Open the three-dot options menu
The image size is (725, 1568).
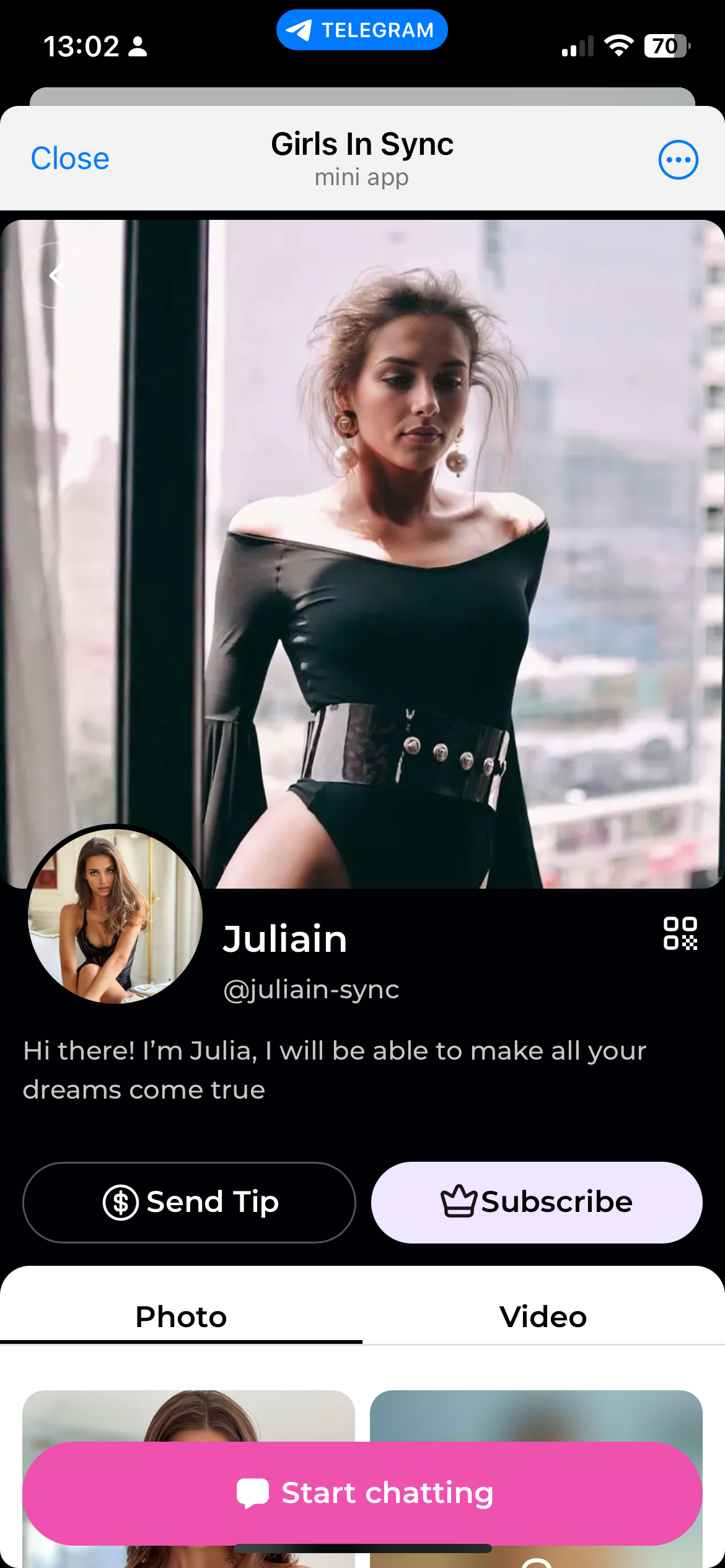[677, 159]
